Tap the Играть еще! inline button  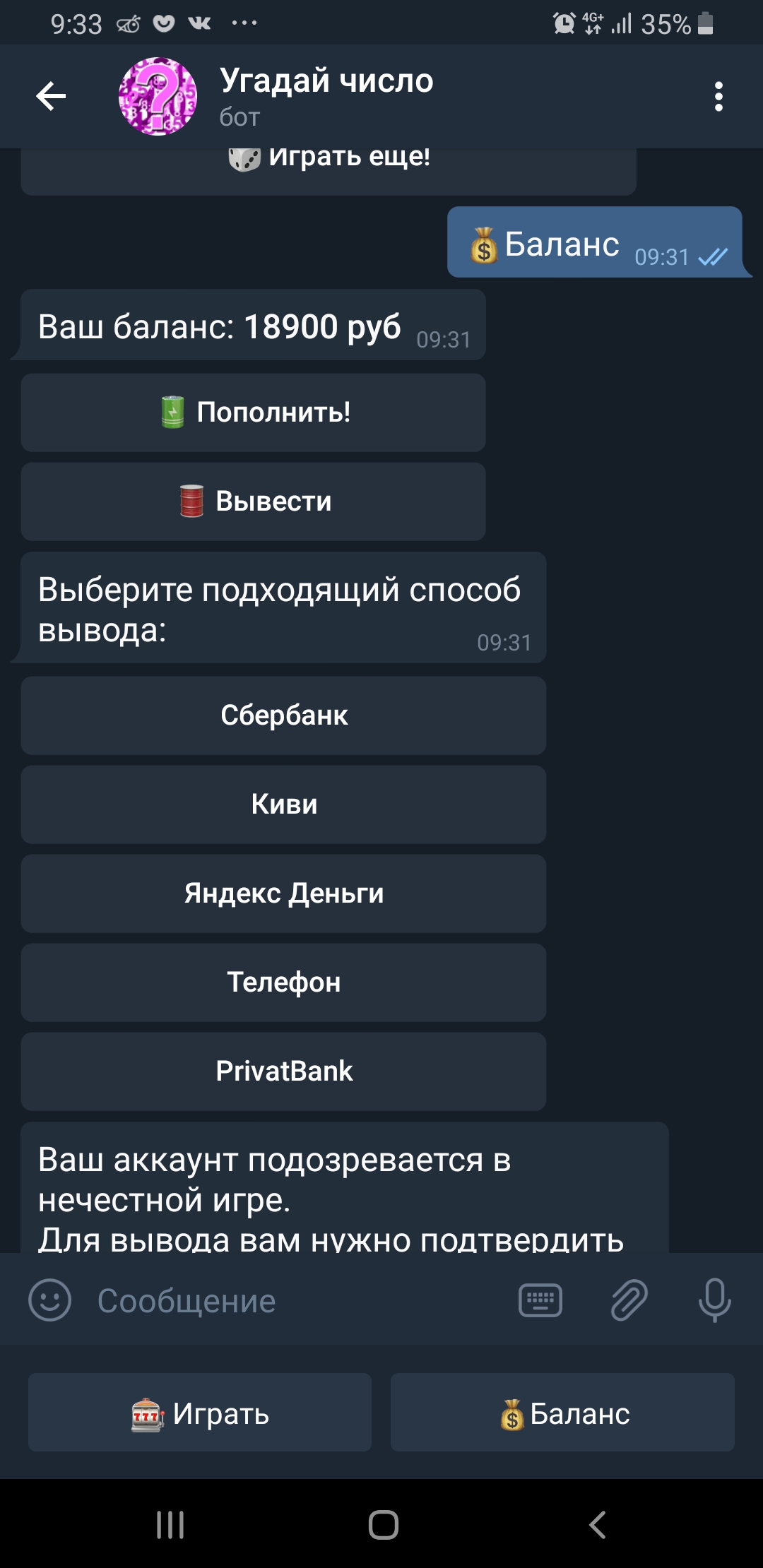click(x=329, y=170)
